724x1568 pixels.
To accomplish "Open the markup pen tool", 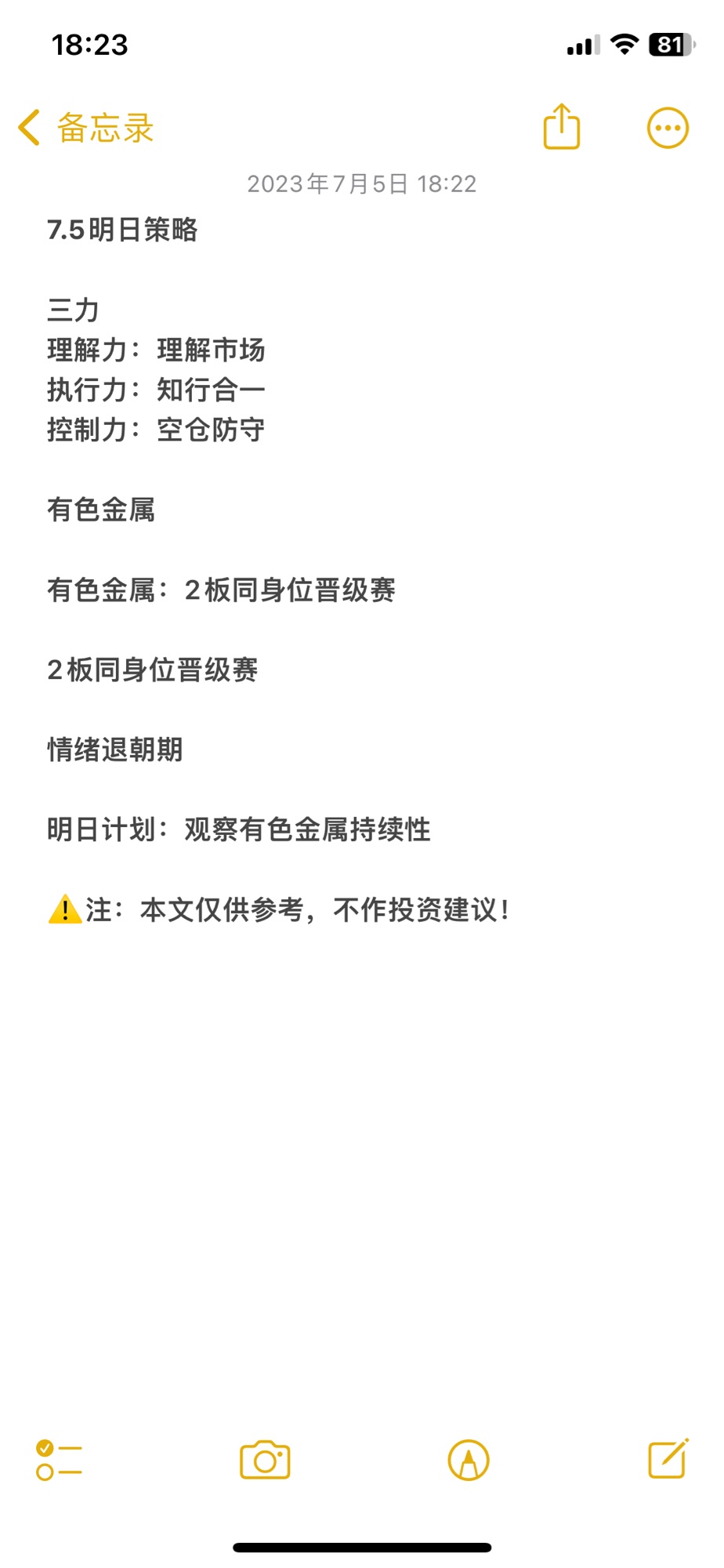I will (x=469, y=1460).
